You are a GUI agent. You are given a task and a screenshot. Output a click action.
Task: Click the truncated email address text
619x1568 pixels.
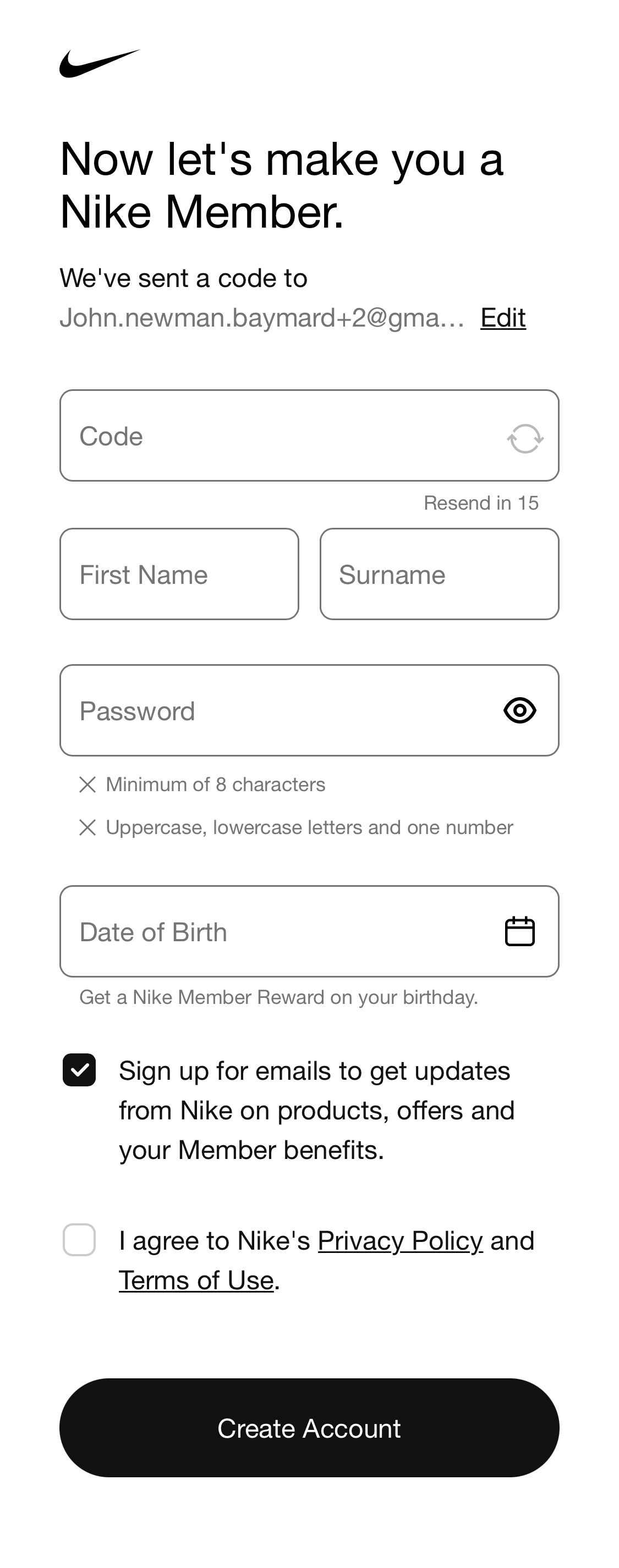(x=263, y=318)
